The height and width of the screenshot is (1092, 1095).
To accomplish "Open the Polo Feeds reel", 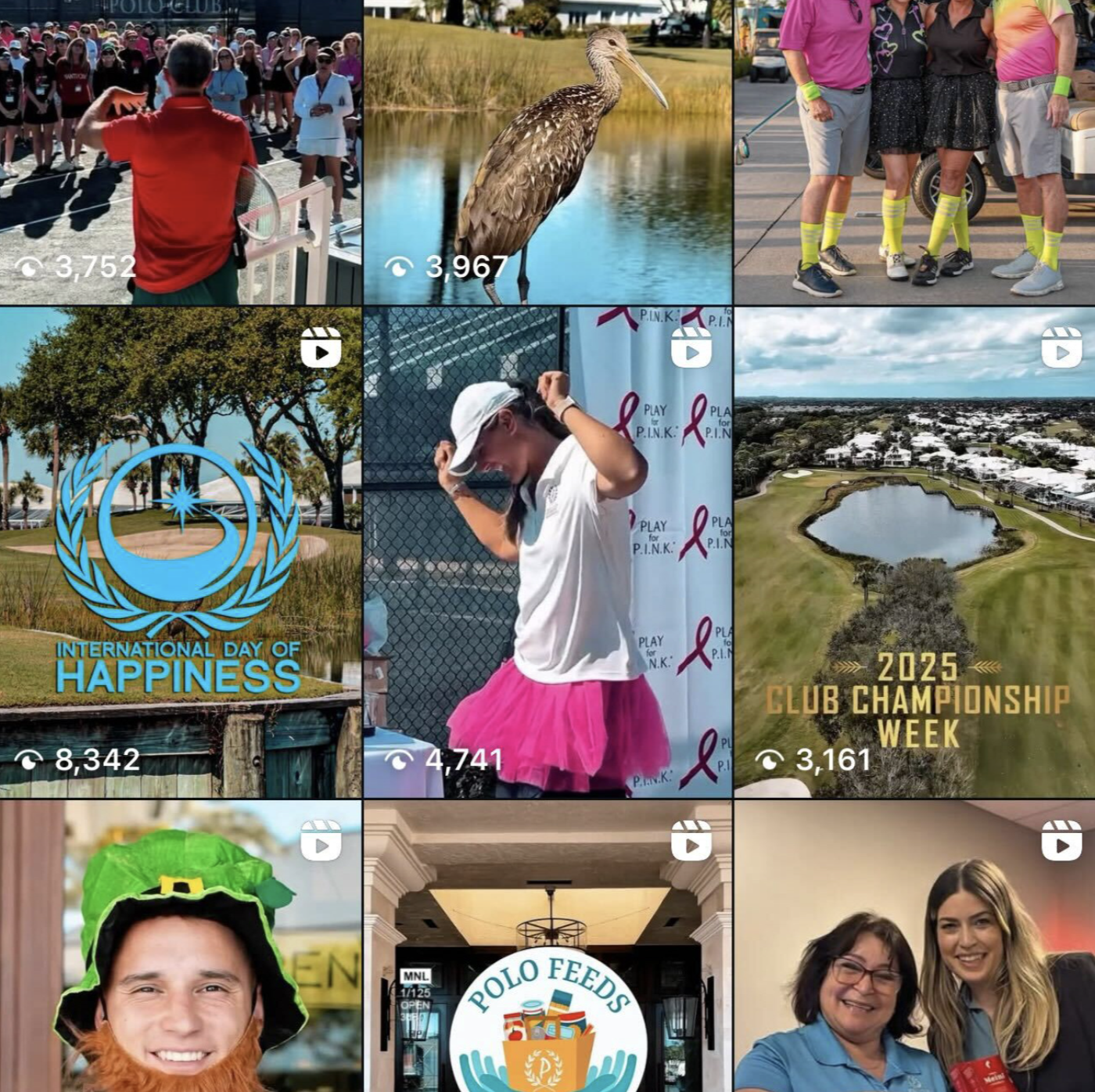I will point(547,946).
